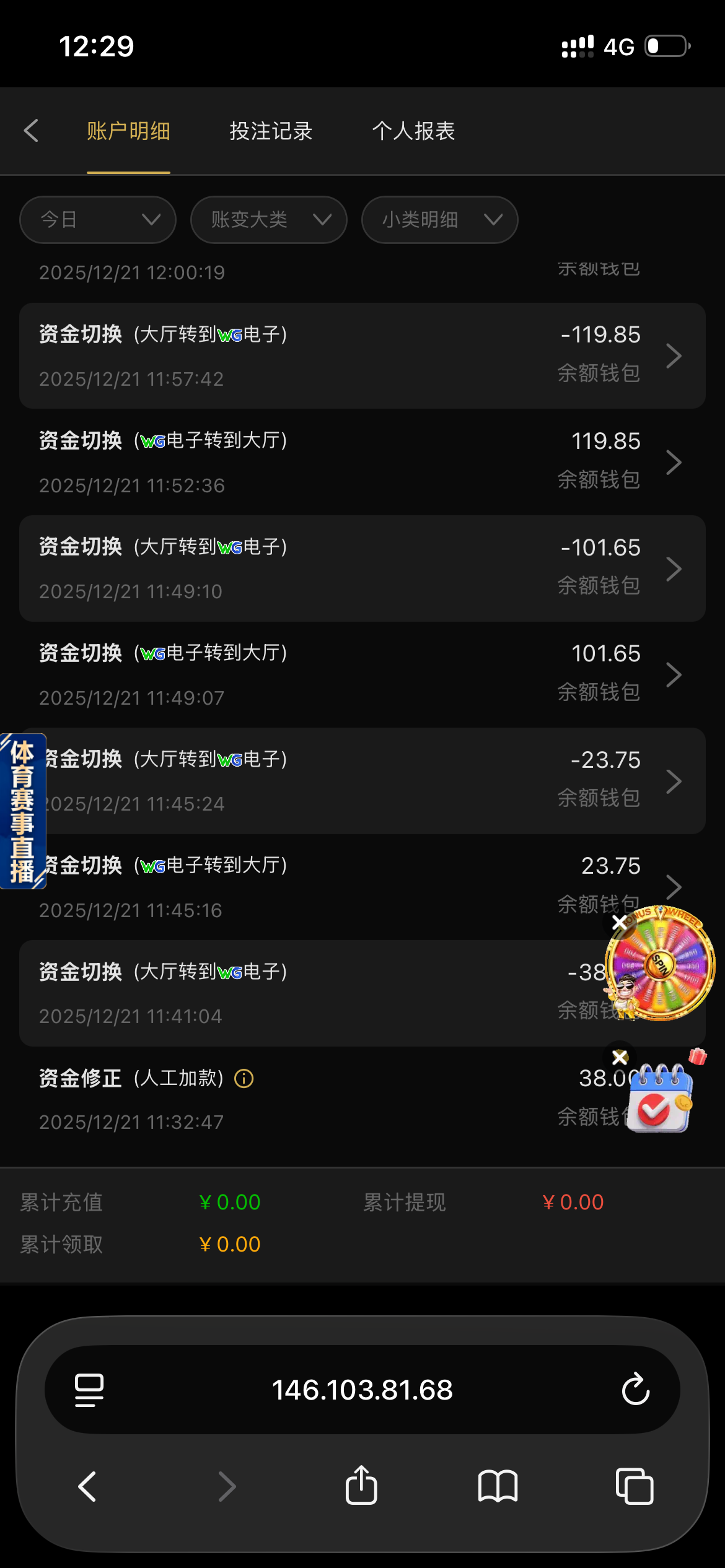The height and width of the screenshot is (1568, 725).
Task: Open the 体育赛事直播 floating banner
Action: (22, 811)
